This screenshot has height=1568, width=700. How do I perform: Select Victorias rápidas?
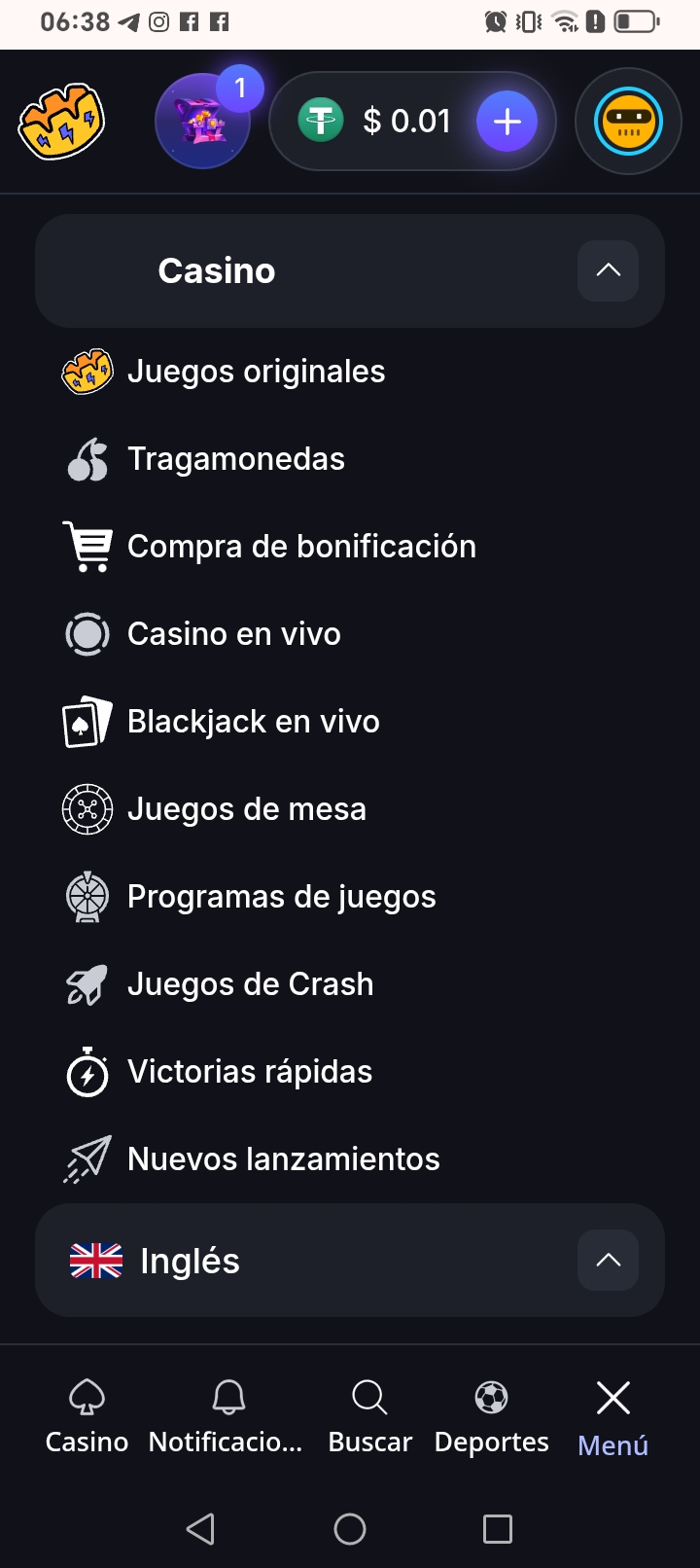coord(249,1072)
